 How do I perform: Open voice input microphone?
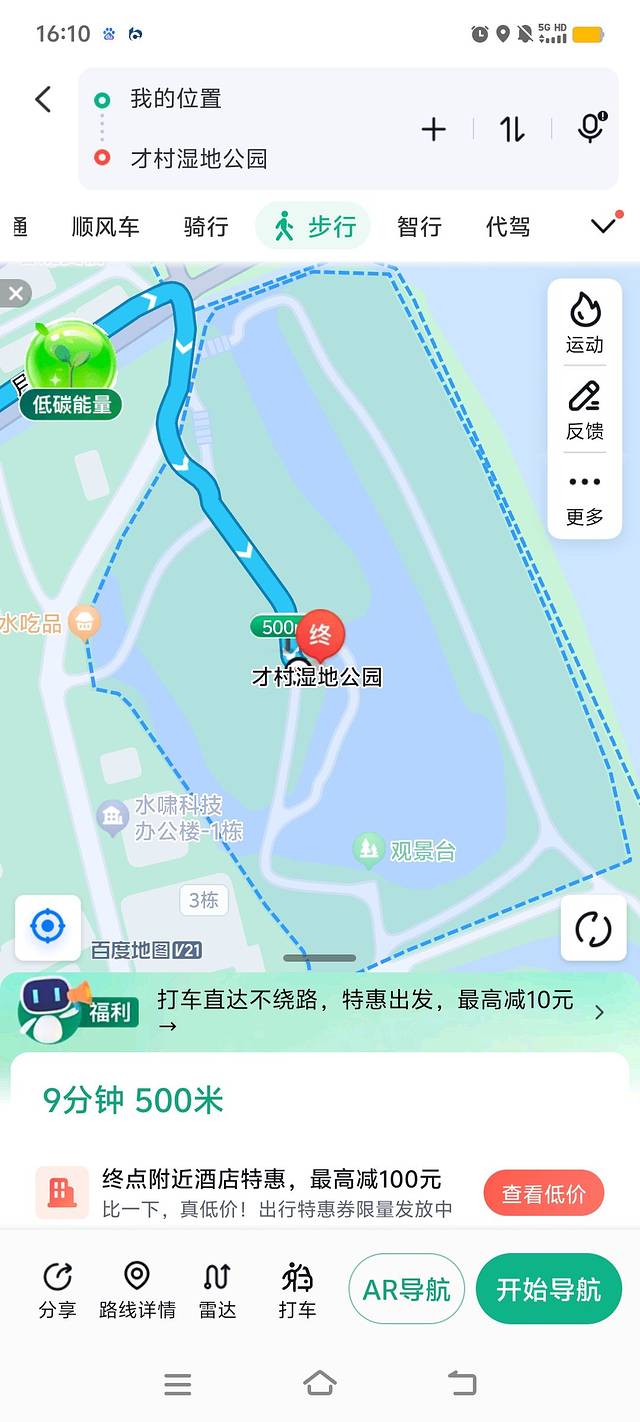(x=591, y=129)
